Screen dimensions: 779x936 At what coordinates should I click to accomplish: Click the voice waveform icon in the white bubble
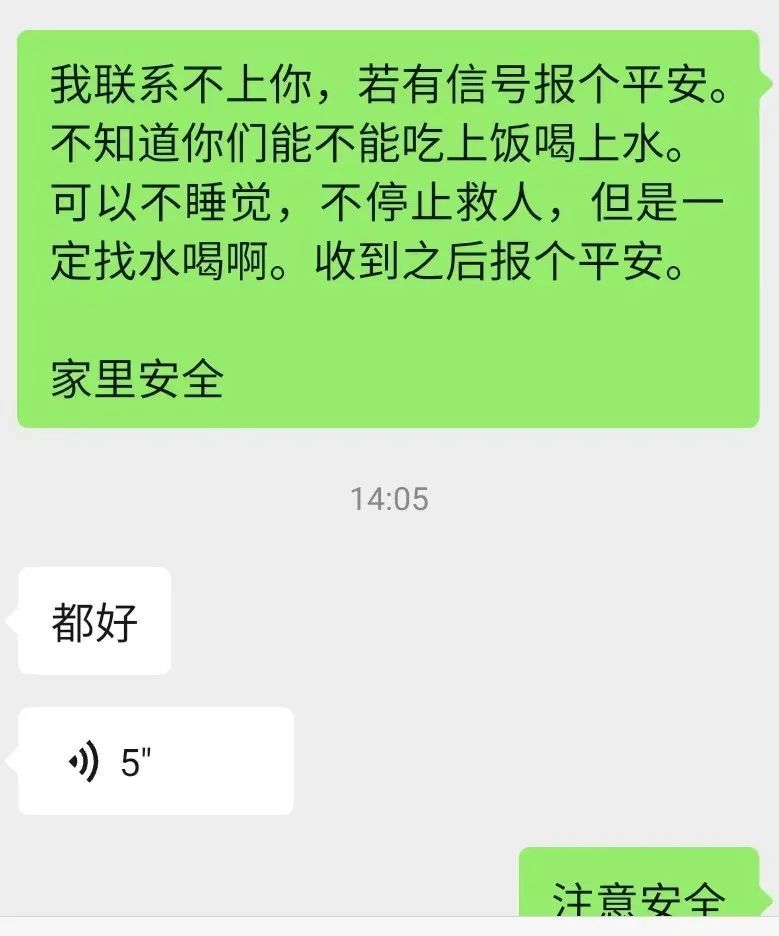84,760
